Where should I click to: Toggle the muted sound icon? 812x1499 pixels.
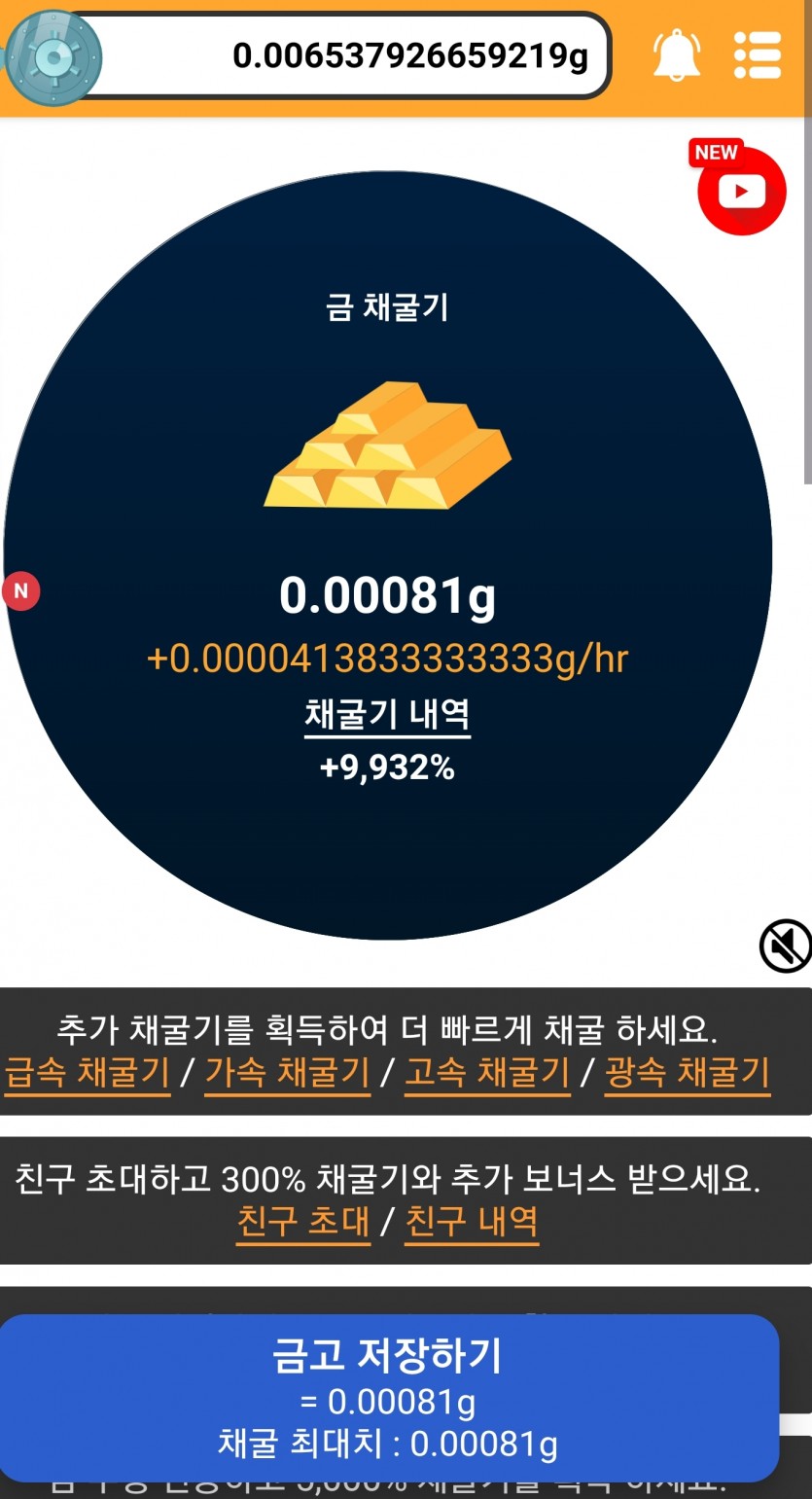tap(786, 945)
